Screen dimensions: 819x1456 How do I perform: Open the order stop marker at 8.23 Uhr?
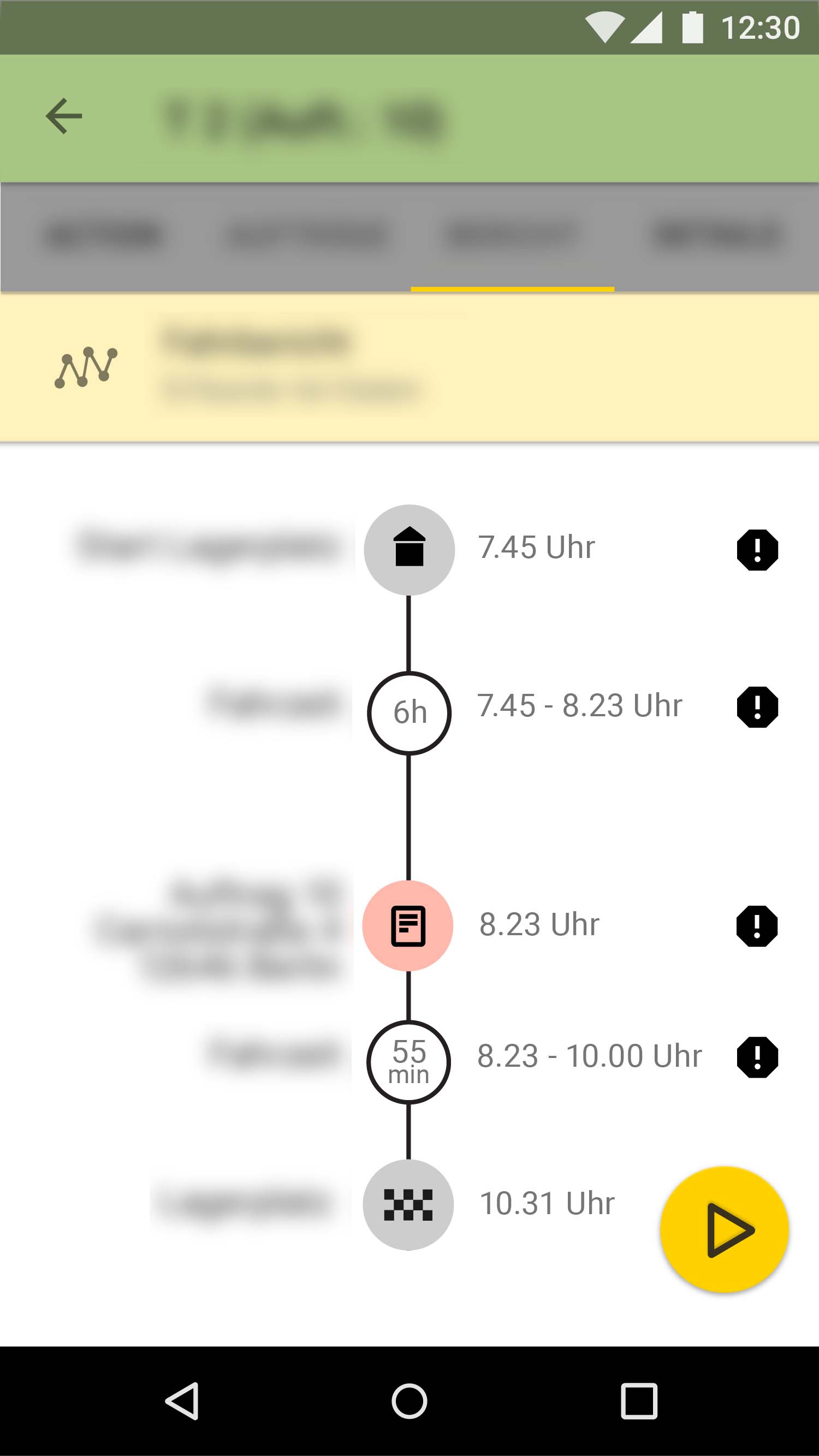(408, 926)
